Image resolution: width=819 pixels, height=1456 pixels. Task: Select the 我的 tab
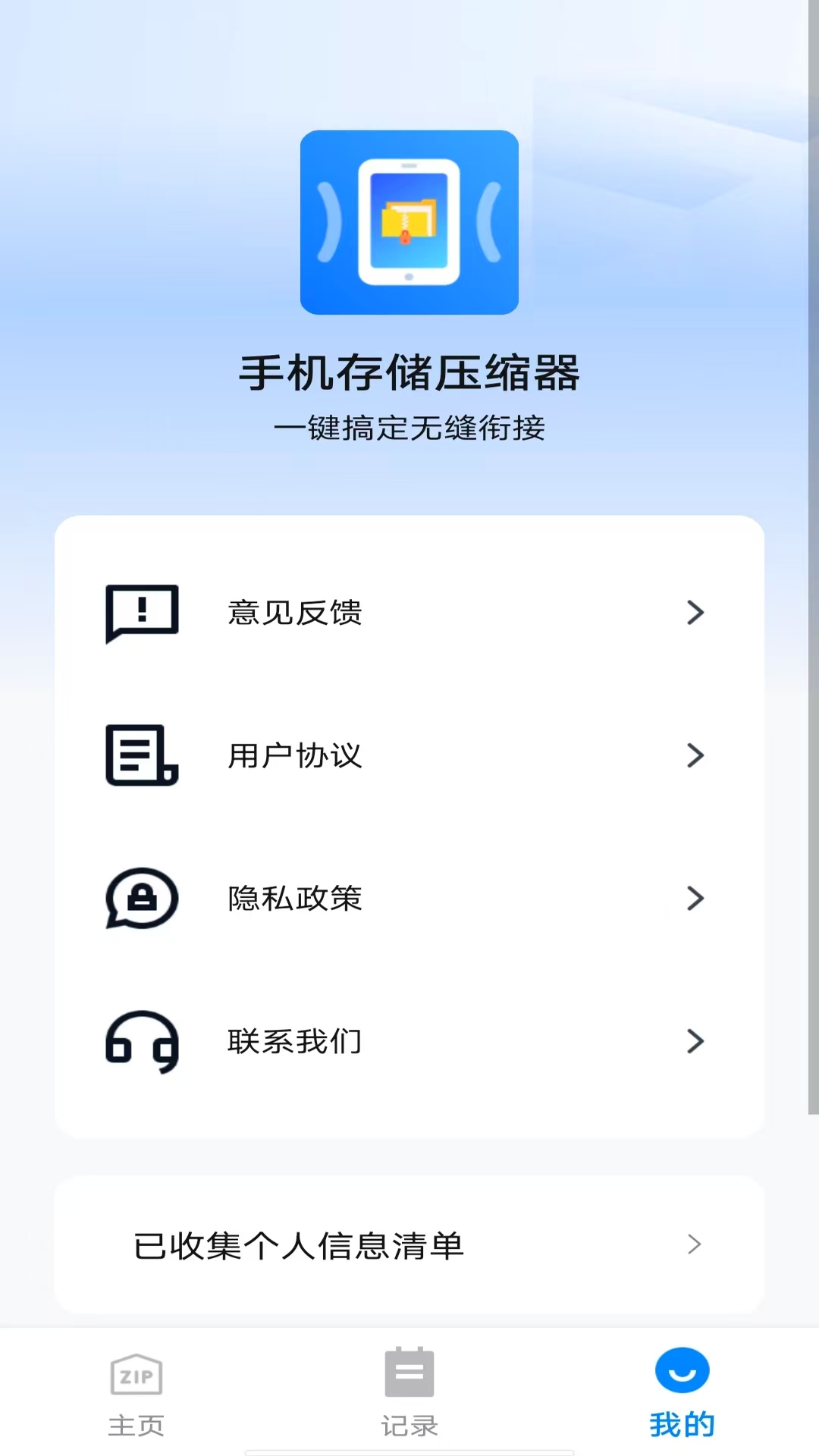click(681, 1399)
